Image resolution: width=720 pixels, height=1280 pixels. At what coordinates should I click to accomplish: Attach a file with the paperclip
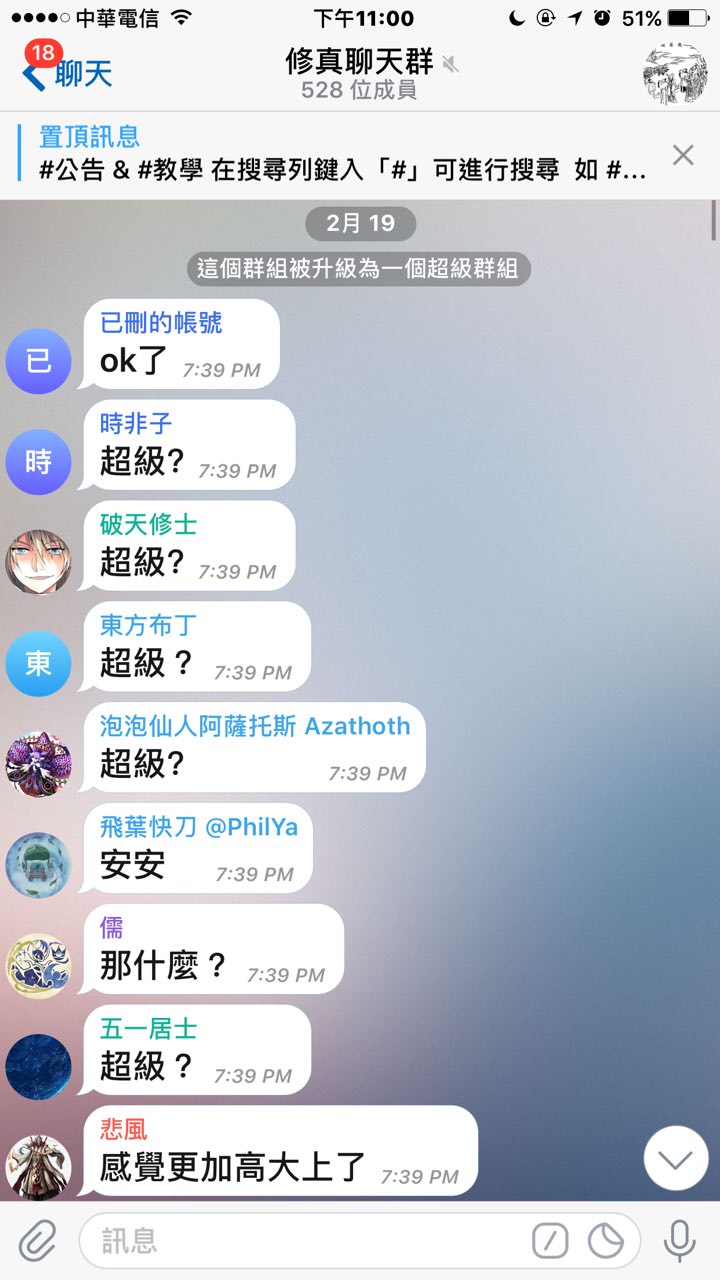pyautogui.click(x=38, y=1241)
